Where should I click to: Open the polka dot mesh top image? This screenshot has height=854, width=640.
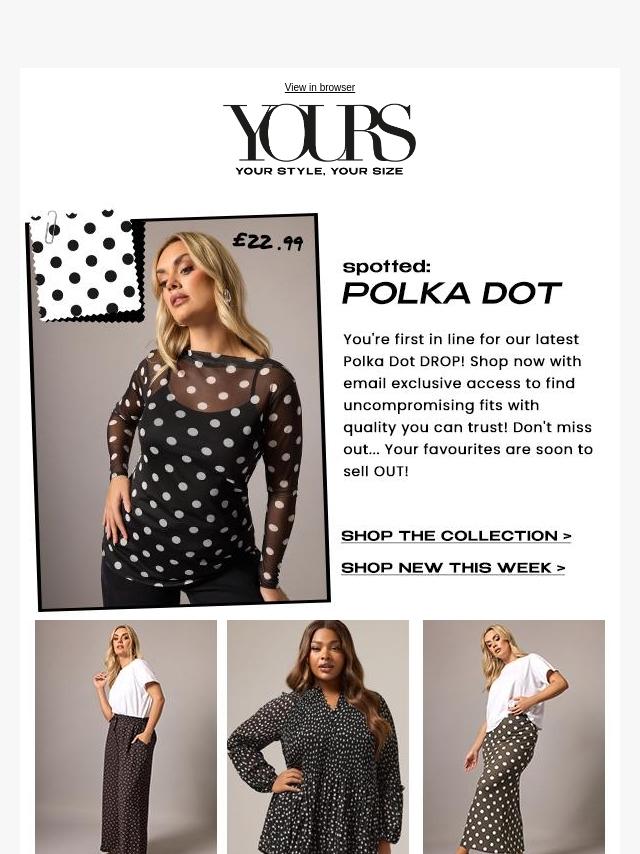180,410
